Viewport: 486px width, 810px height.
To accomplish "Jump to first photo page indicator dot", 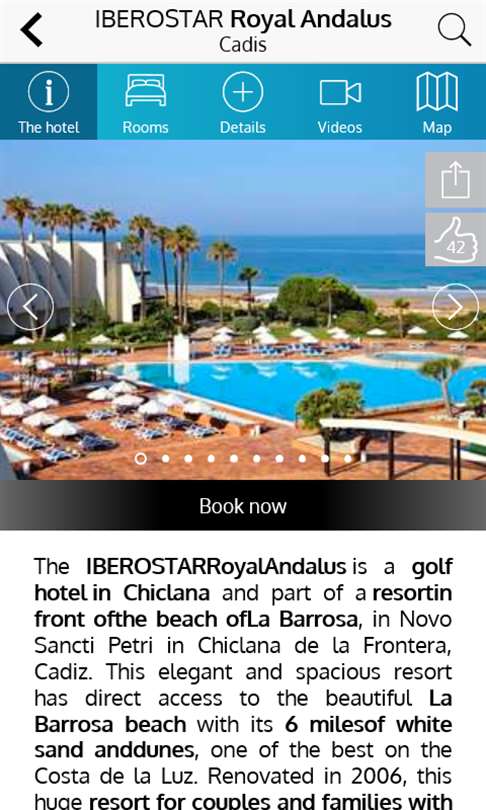I will click(x=140, y=458).
